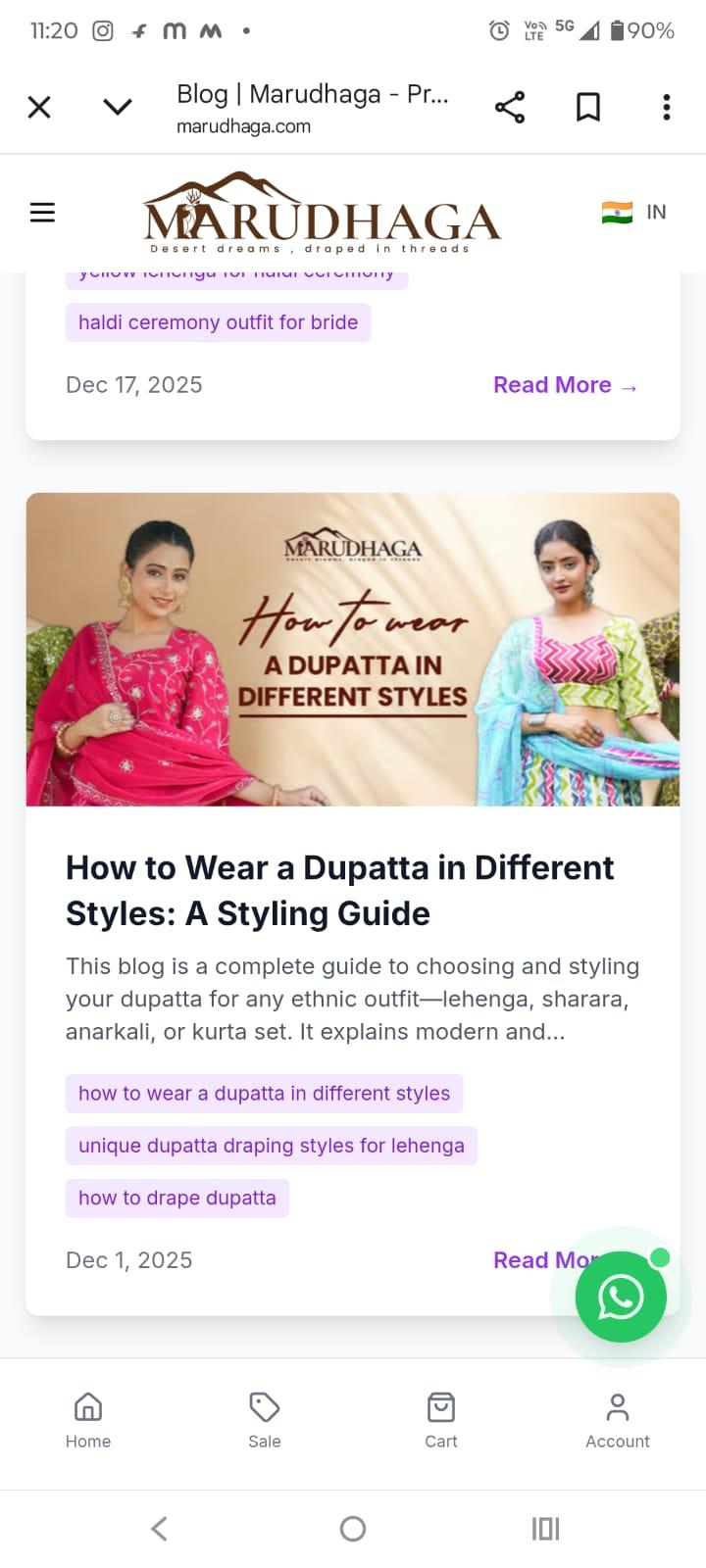Select the how to wear a dupatta in different styles tag

(264, 1094)
